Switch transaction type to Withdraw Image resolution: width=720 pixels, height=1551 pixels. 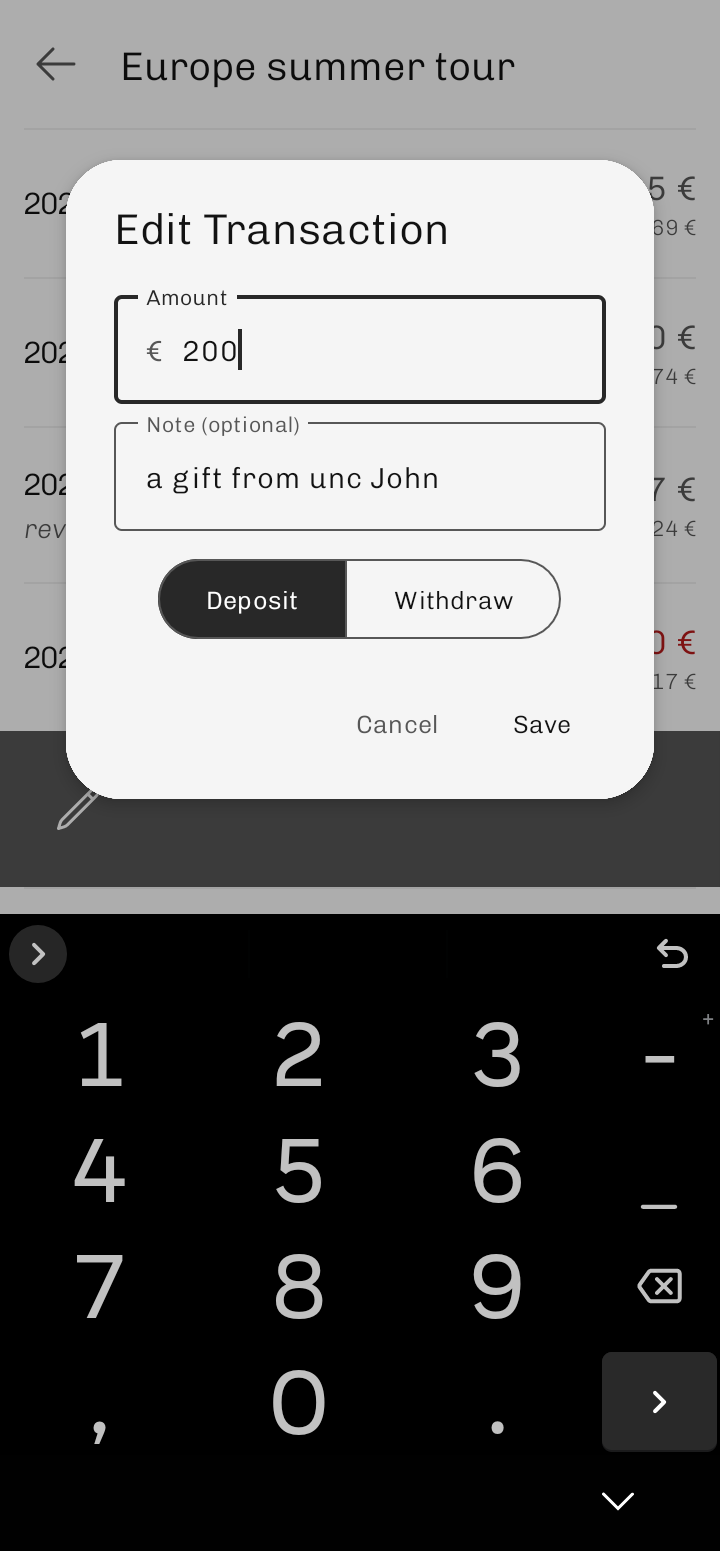(x=453, y=600)
